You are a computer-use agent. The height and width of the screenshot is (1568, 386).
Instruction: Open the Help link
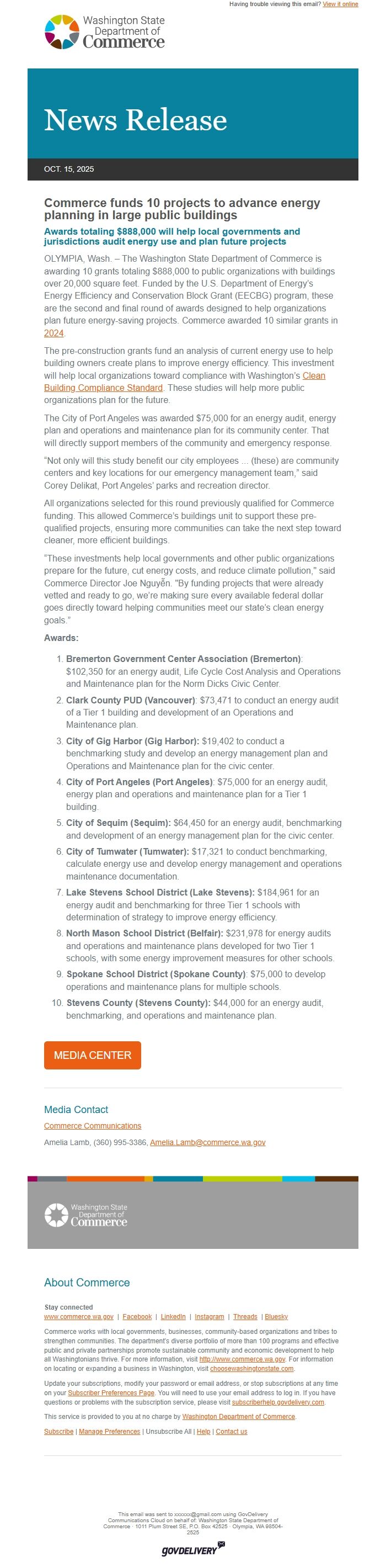coord(203,1431)
